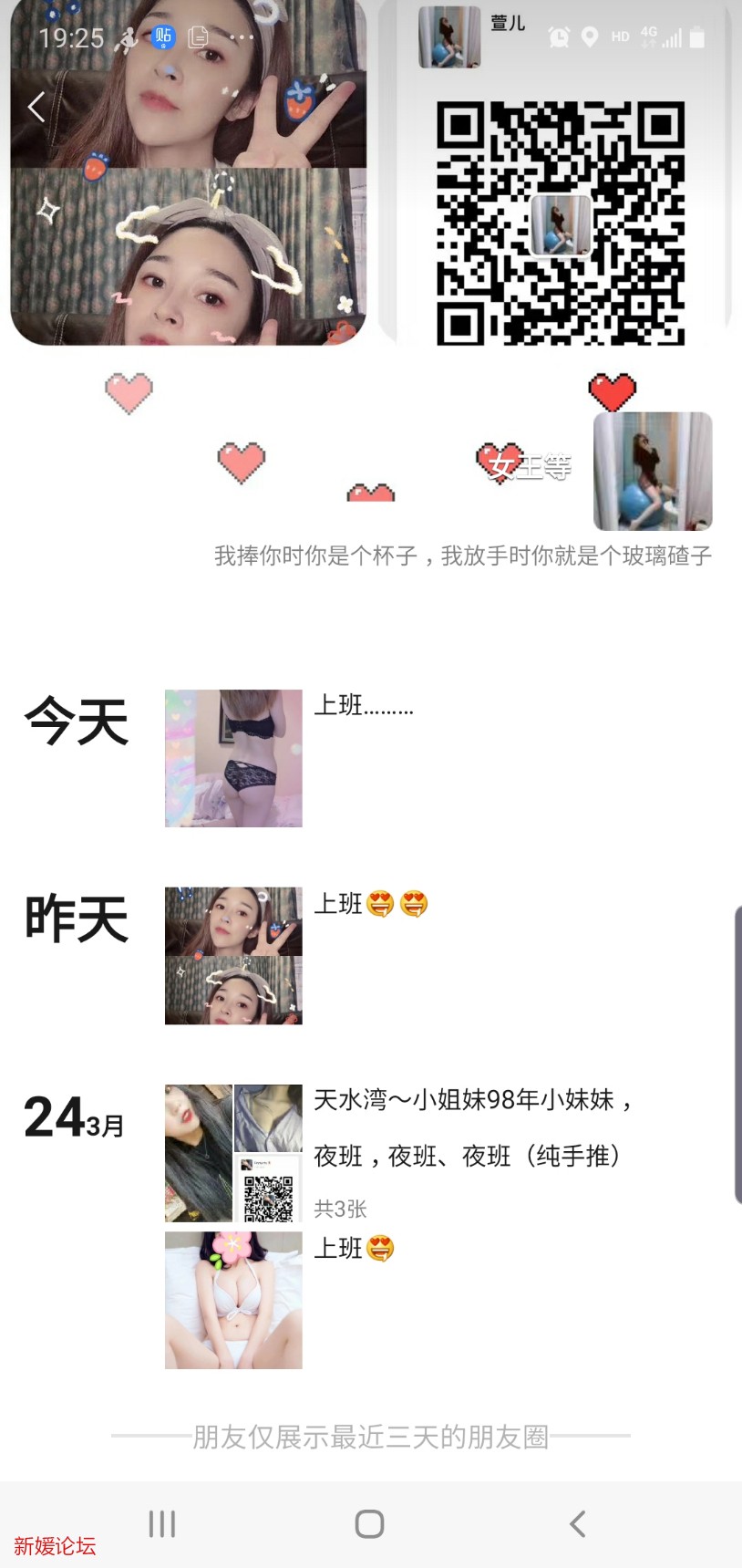Tap the location icon in the status bar
This screenshot has height=1568, width=742.
point(591,37)
